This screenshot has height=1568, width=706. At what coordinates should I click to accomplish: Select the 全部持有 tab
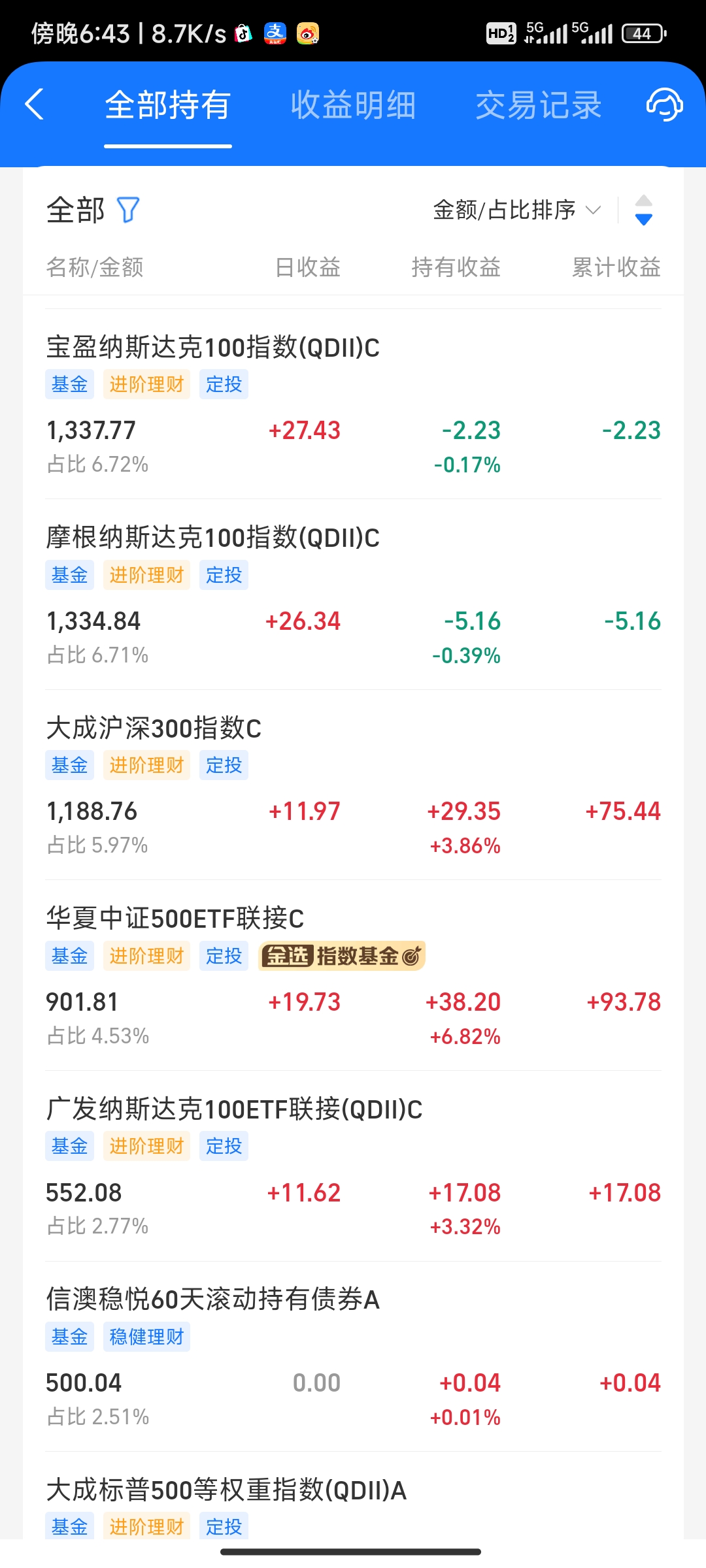(x=168, y=105)
